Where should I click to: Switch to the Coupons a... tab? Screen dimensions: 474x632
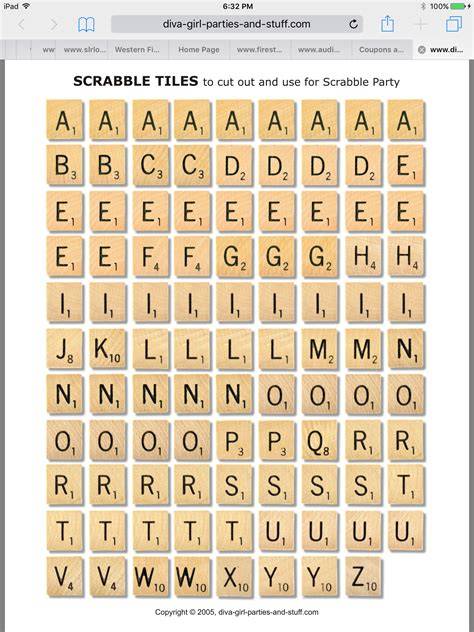click(x=381, y=50)
